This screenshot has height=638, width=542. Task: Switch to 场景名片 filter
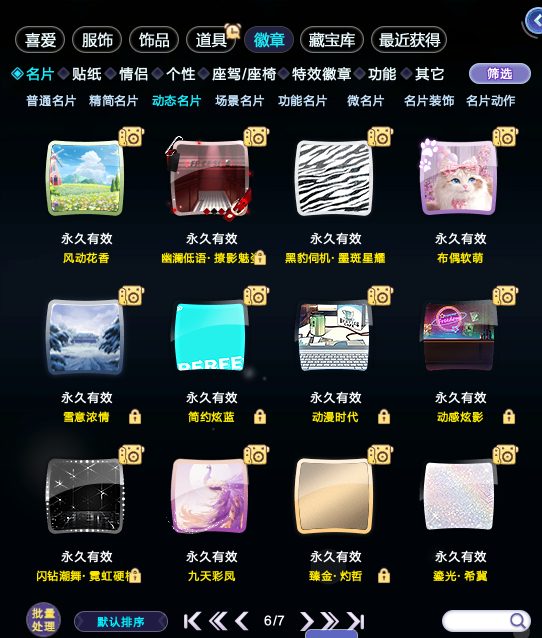pyautogui.click(x=240, y=101)
